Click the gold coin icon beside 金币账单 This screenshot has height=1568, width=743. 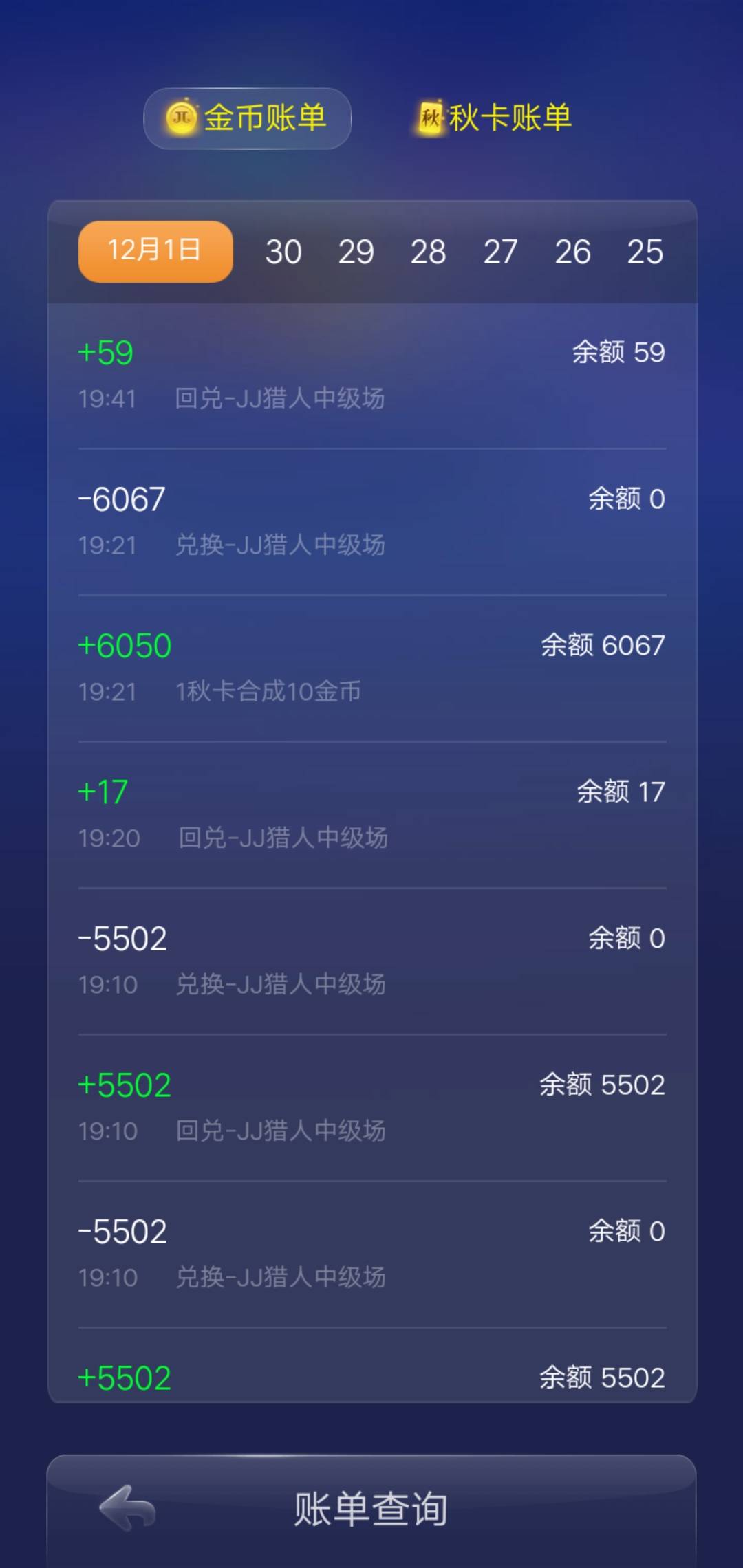[x=182, y=118]
